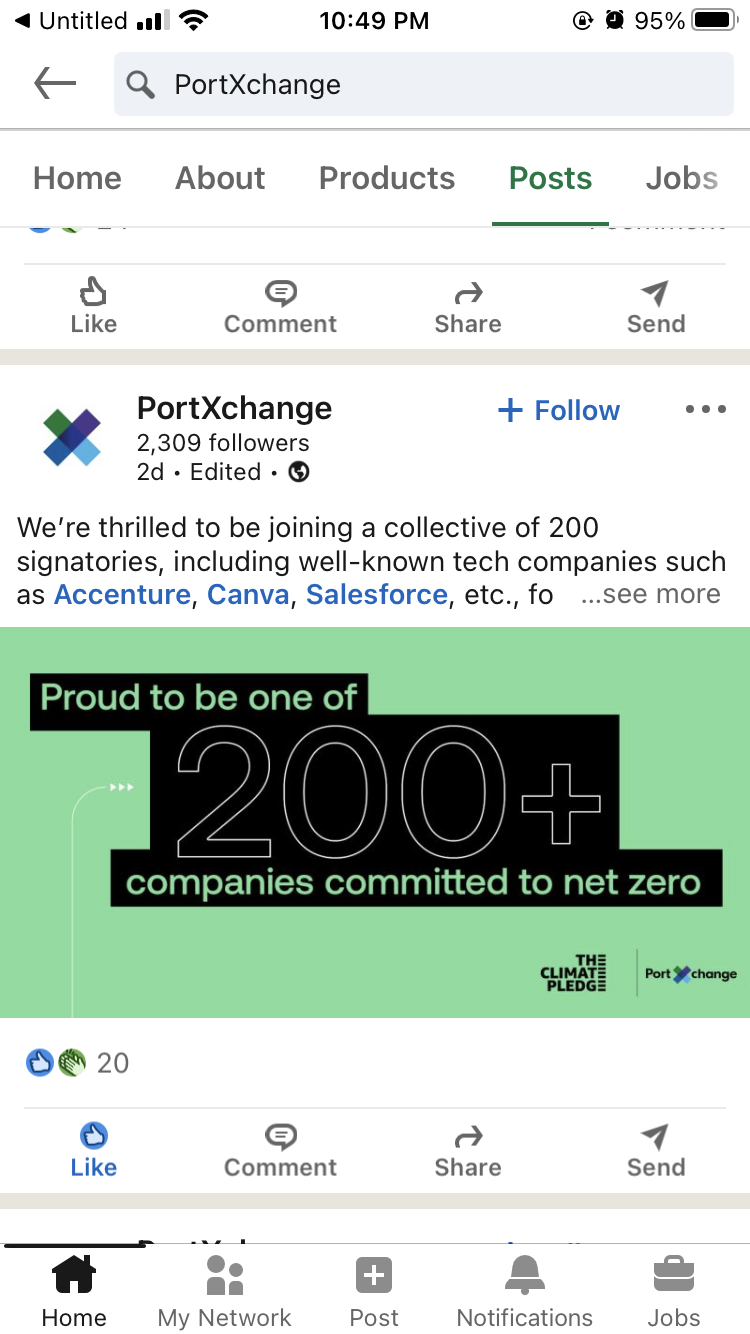This screenshot has height=1334, width=750.
Task: Switch to the About tab
Action: coord(220,178)
